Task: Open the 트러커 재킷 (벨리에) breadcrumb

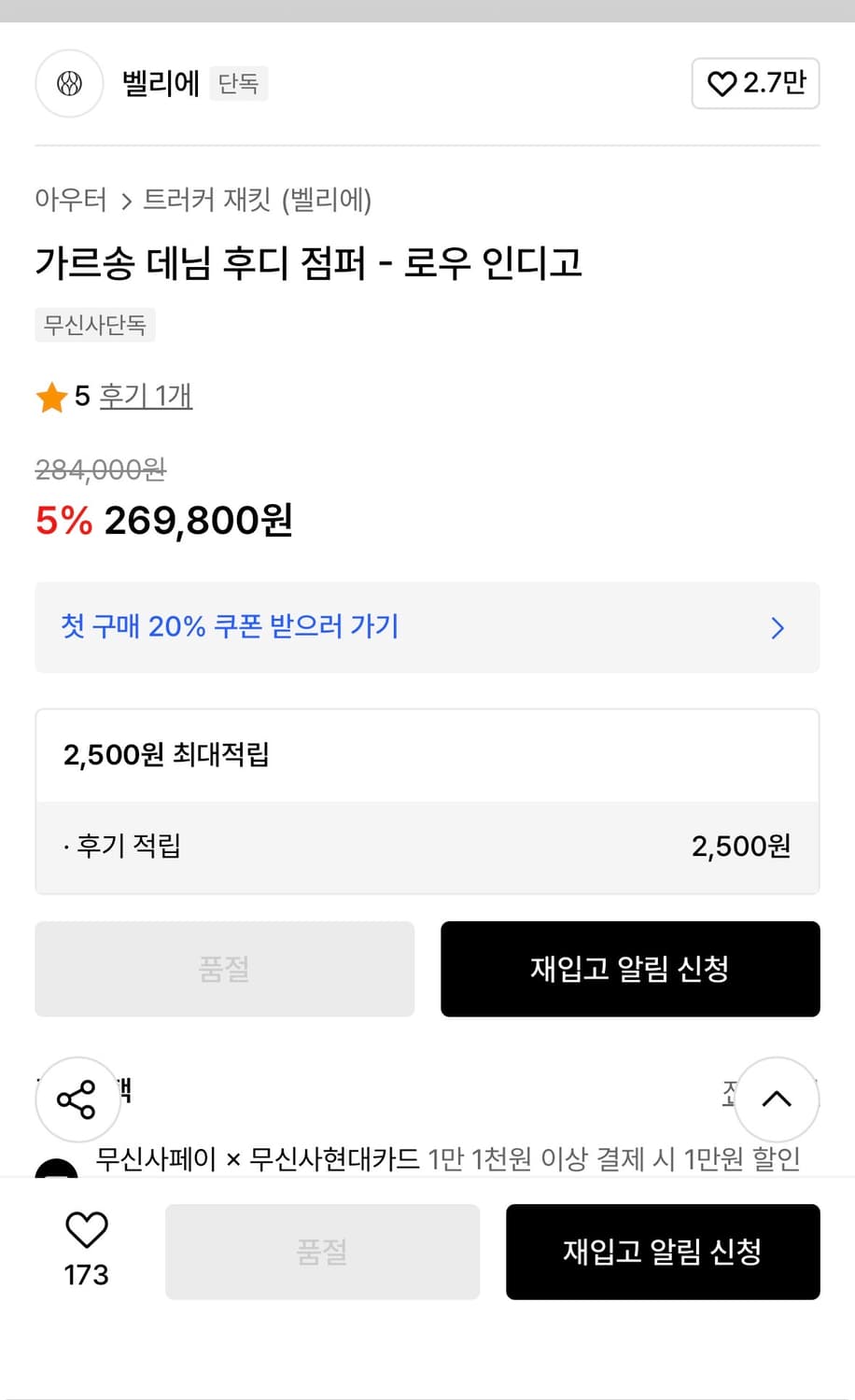Action: tap(258, 200)
